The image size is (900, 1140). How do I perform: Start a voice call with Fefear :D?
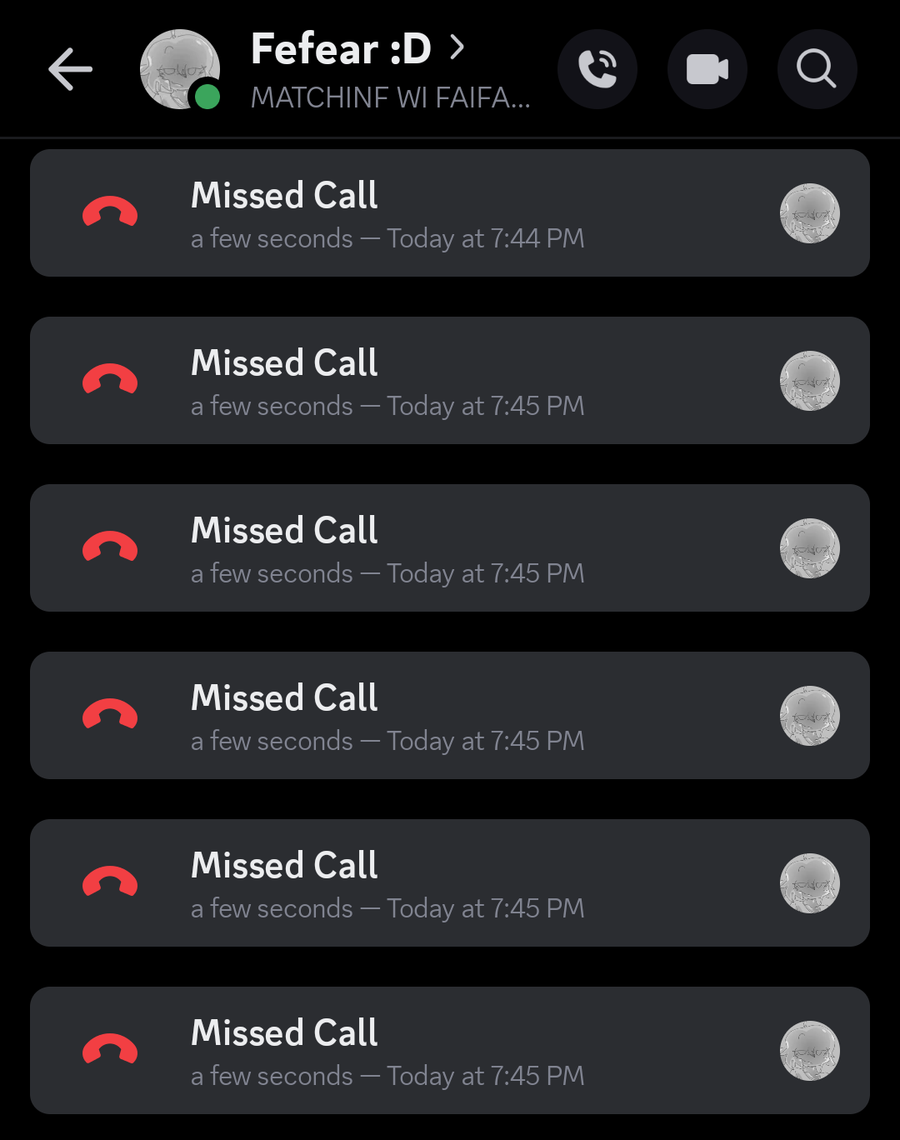coord(597,69)
